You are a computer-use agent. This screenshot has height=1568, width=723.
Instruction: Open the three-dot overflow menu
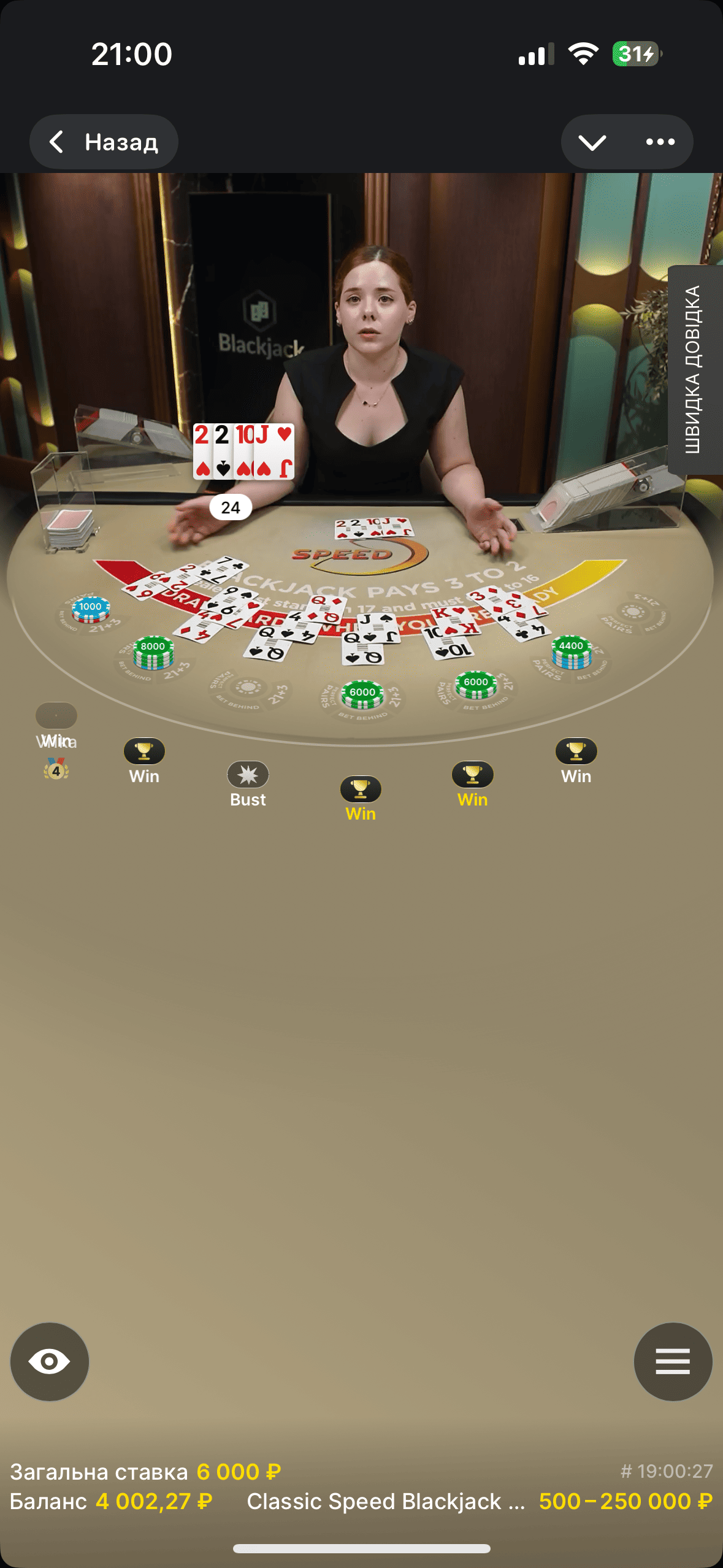660,142
